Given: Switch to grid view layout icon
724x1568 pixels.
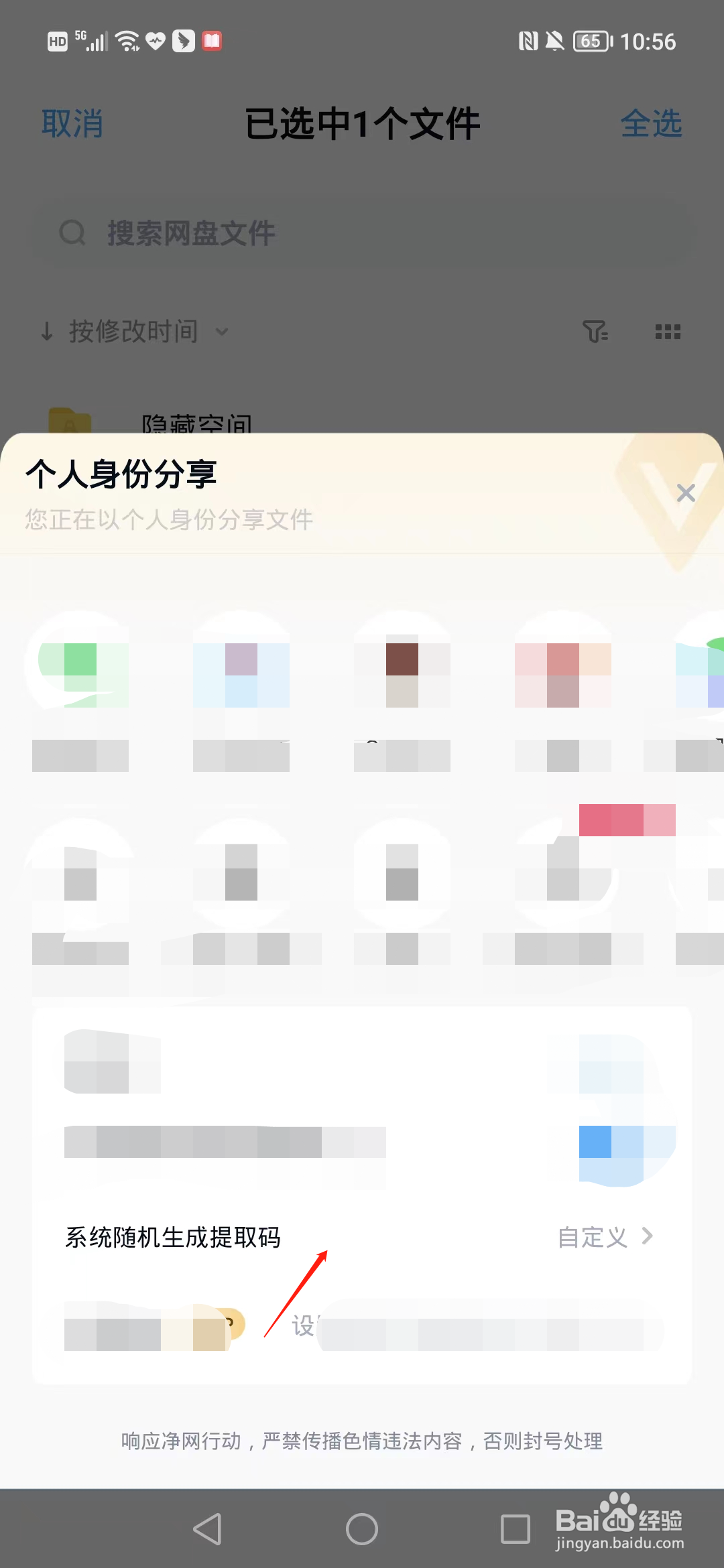Looking at the screenshot, I should [x=666, y=331].
